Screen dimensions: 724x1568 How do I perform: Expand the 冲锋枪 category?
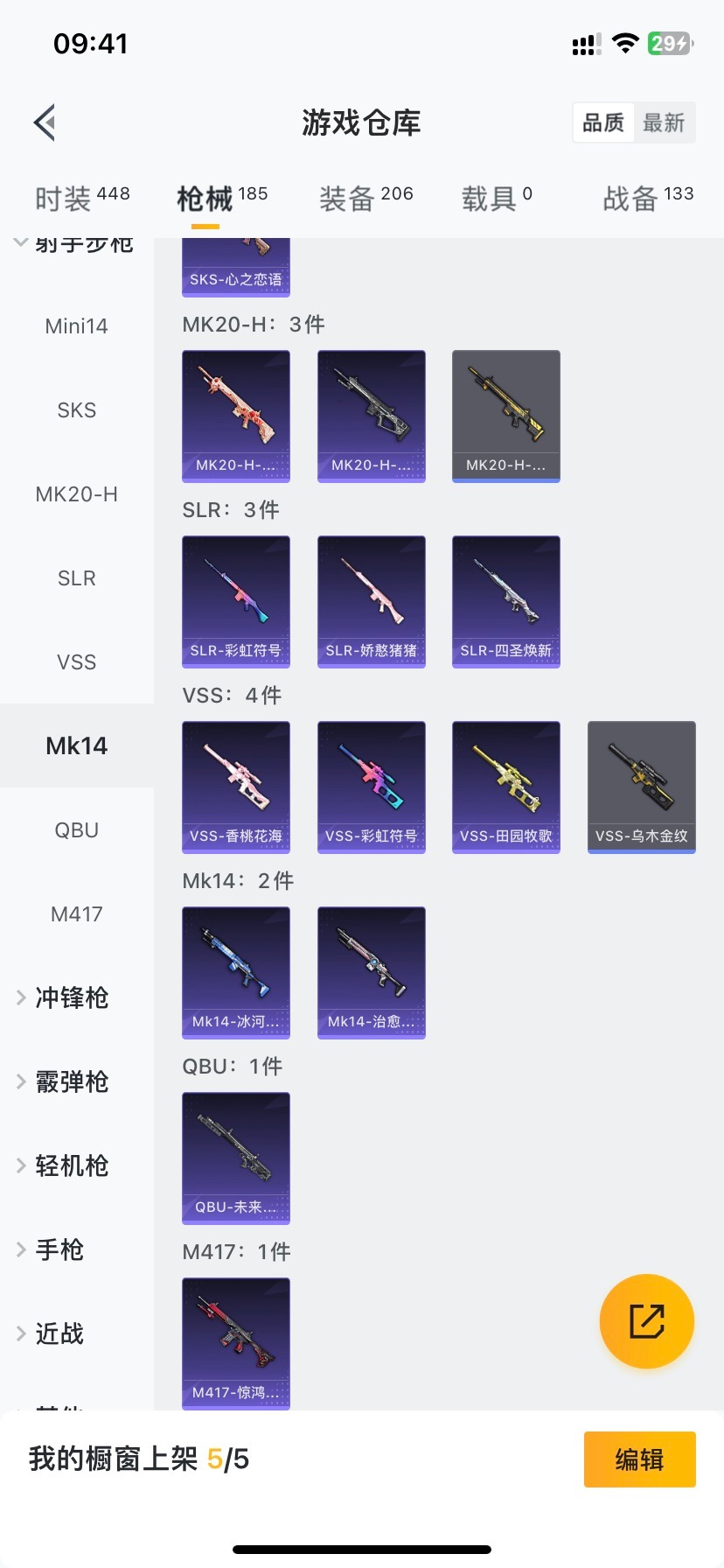pos(72,997)
